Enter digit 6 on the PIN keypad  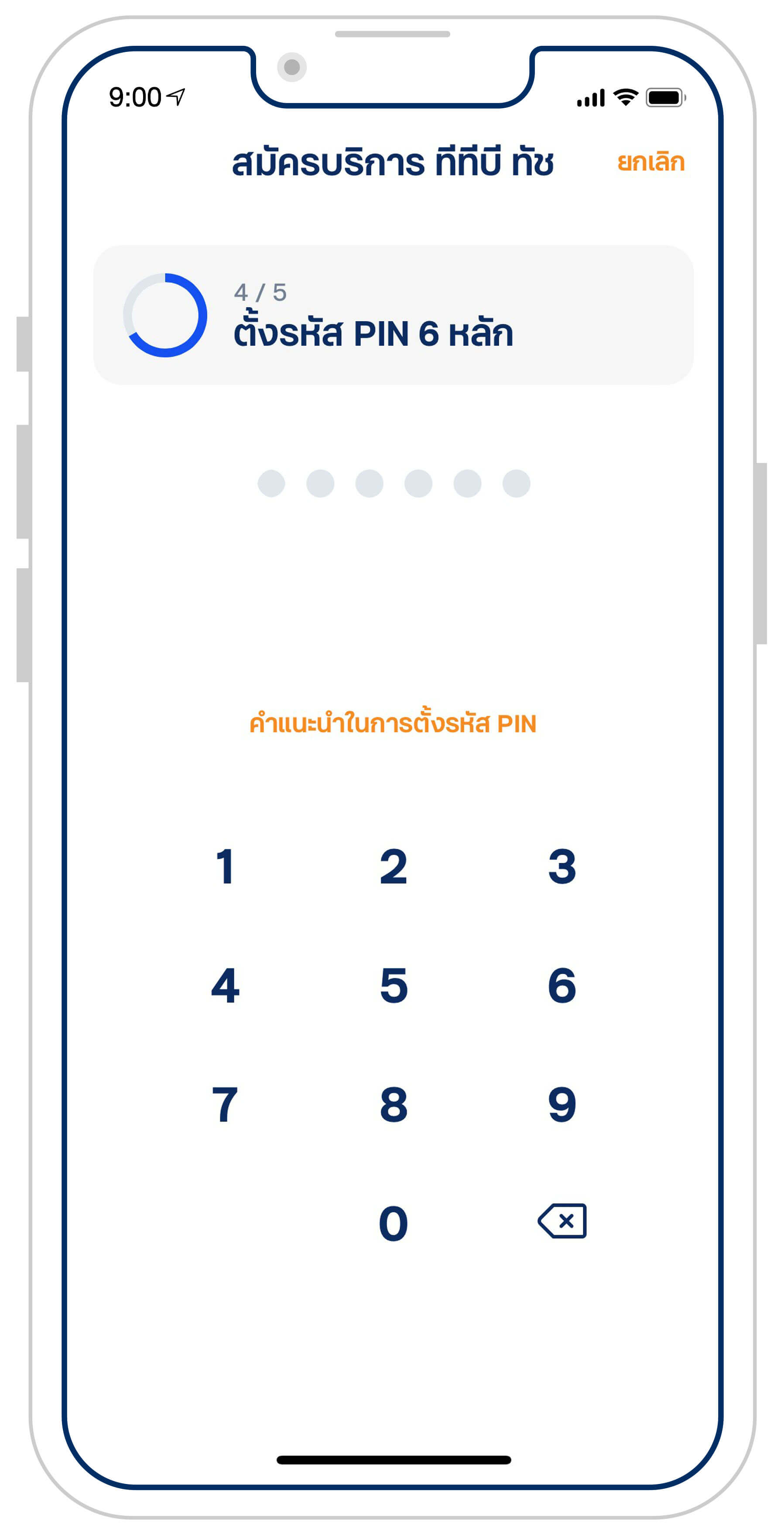[562, 985]
